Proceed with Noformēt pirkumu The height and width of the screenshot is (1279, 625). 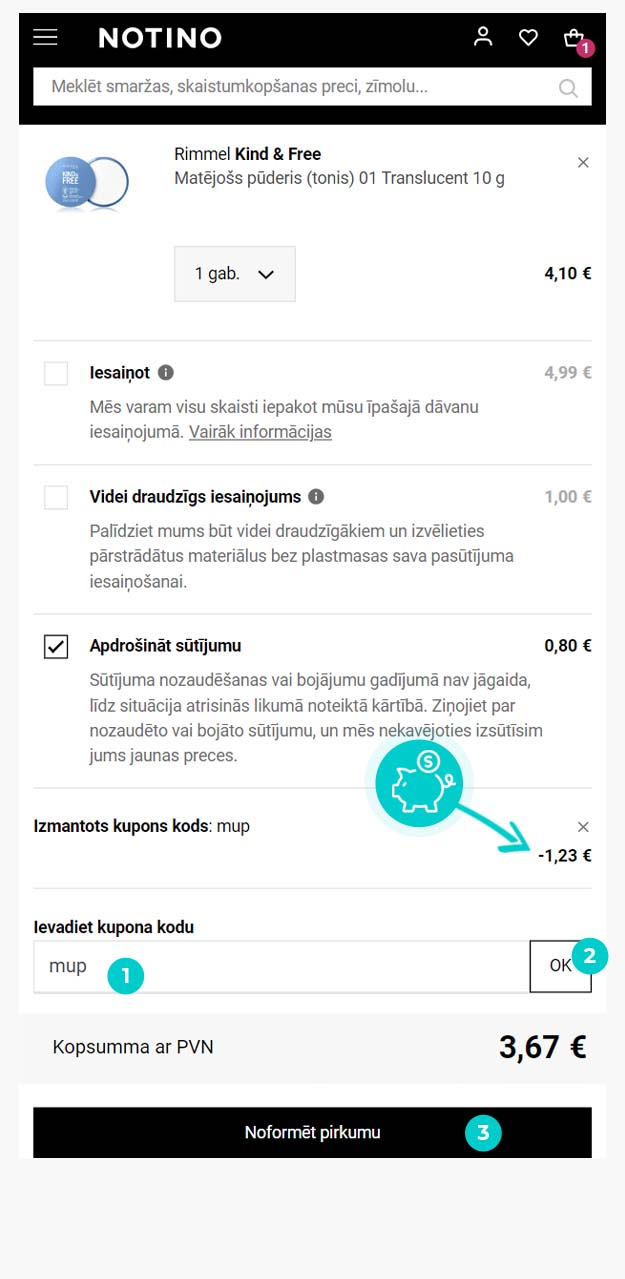[x=312, y=1133]
